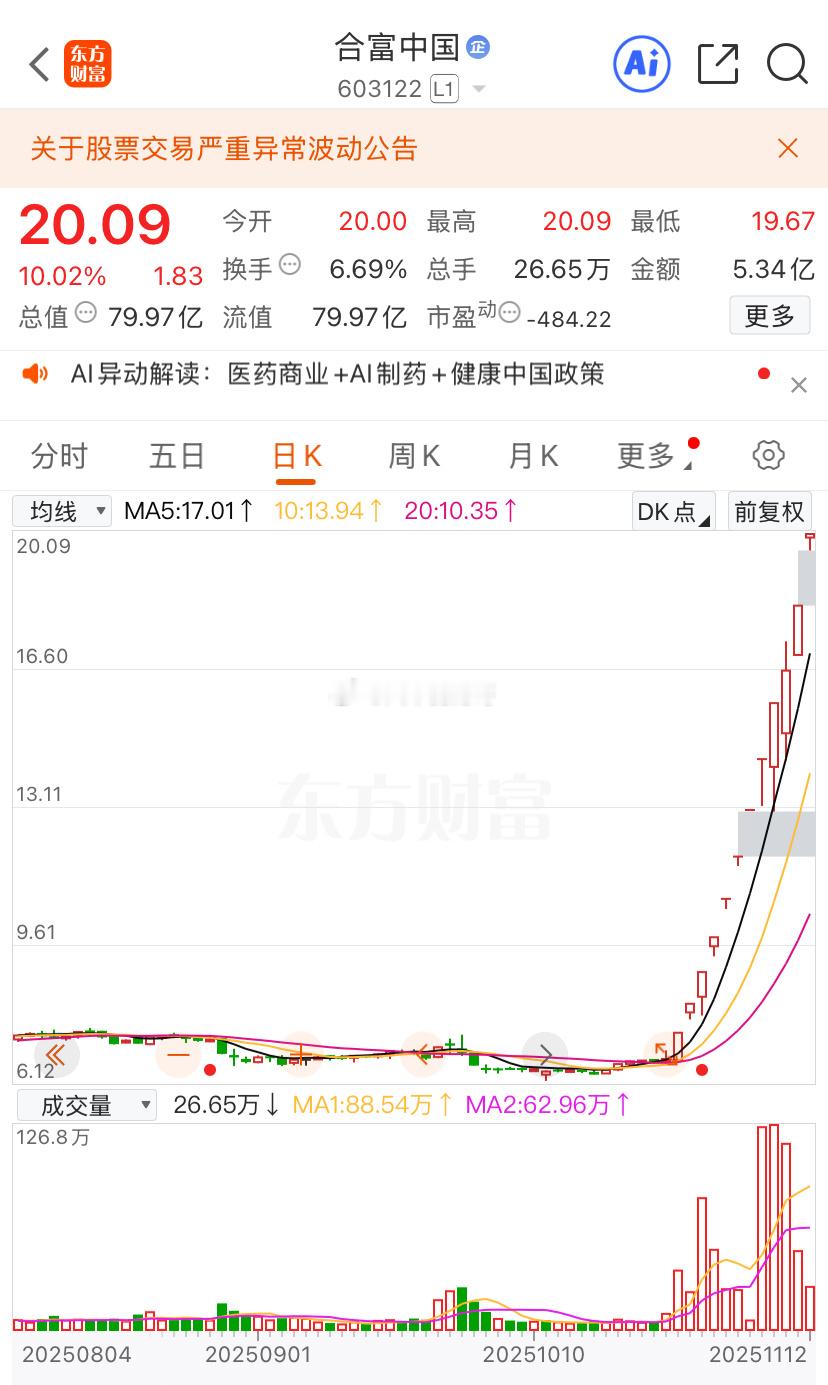The image size is (828, 1385).
Task: Expand the dropdown beside stock code 603122
Action: click(x=480, y=88)
